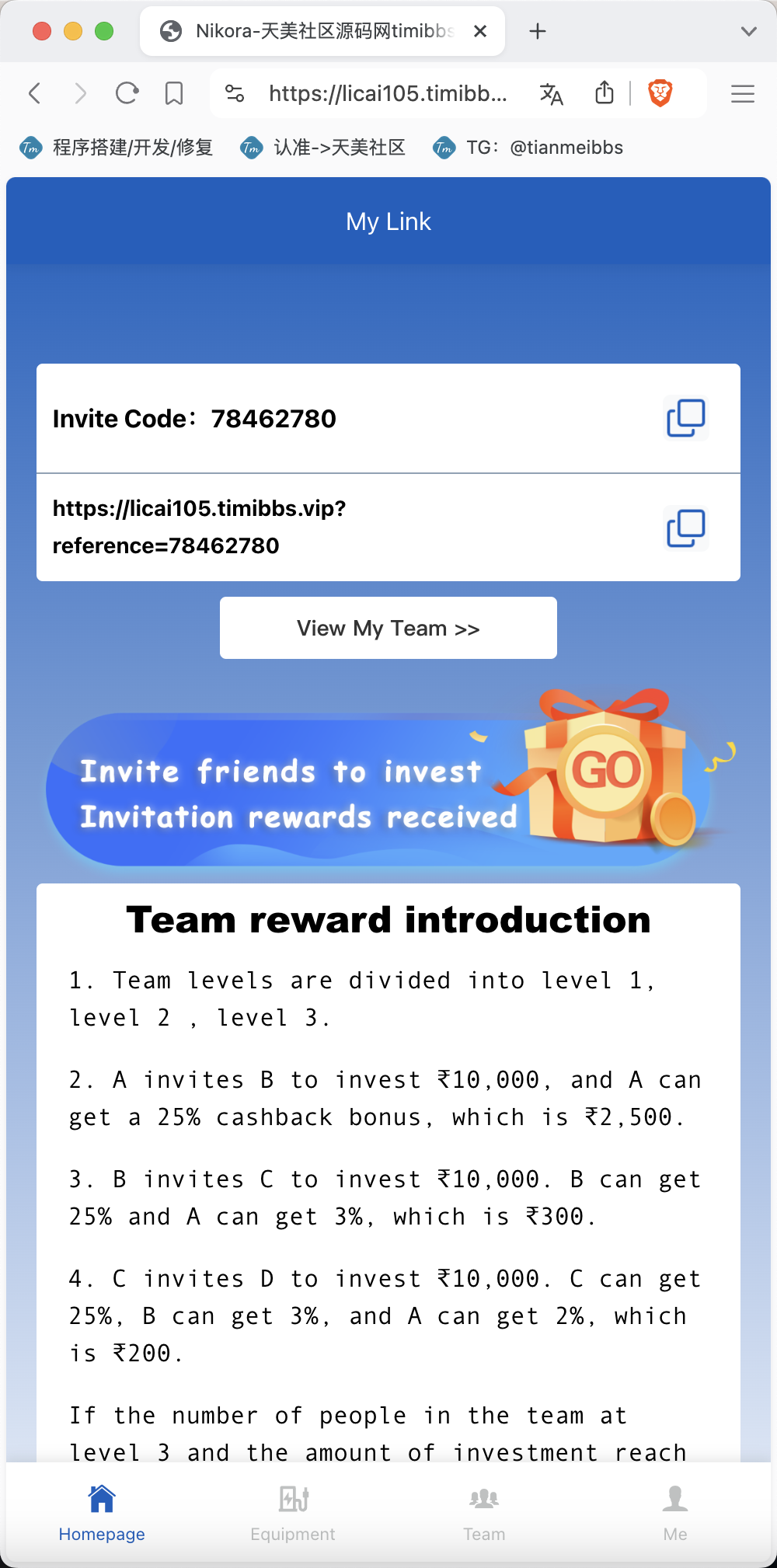
Task: Reload the page in the browser
Action: pyautogui.click(x=127, y=94)
